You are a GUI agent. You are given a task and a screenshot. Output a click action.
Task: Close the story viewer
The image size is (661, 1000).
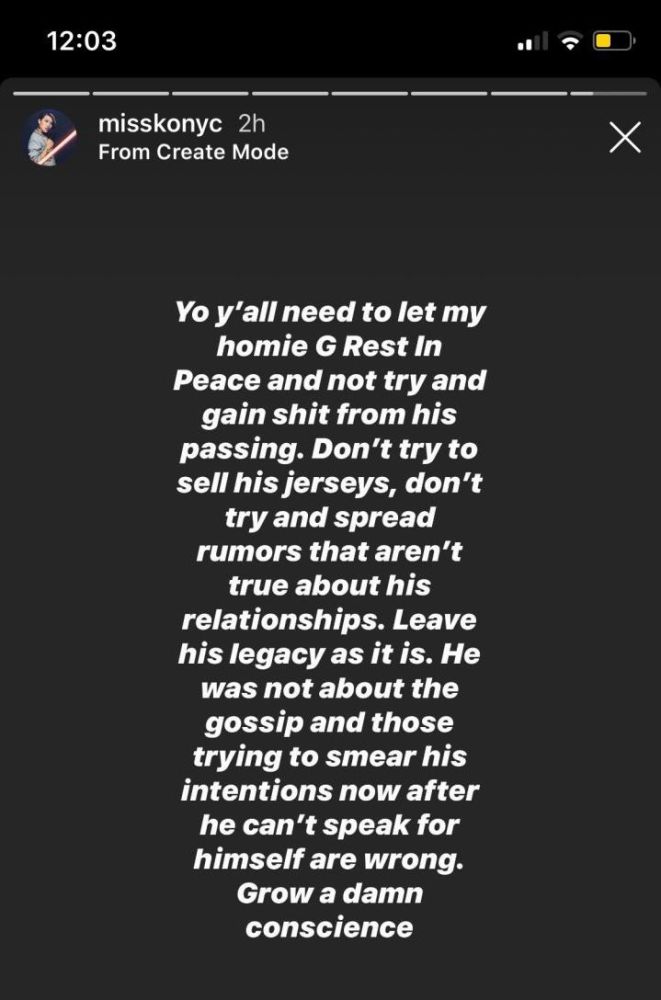tap(624, 138)
